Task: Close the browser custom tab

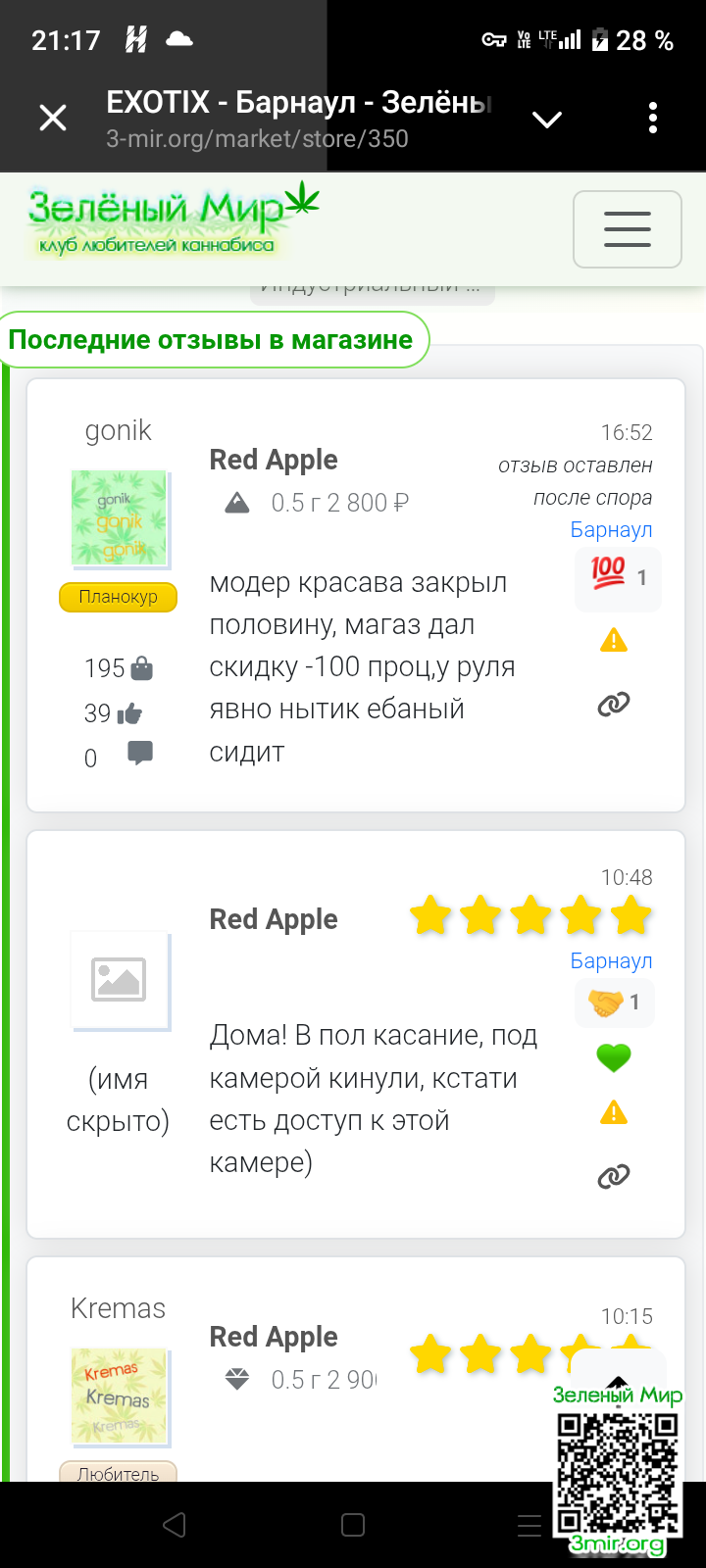Action: [53, 119]
